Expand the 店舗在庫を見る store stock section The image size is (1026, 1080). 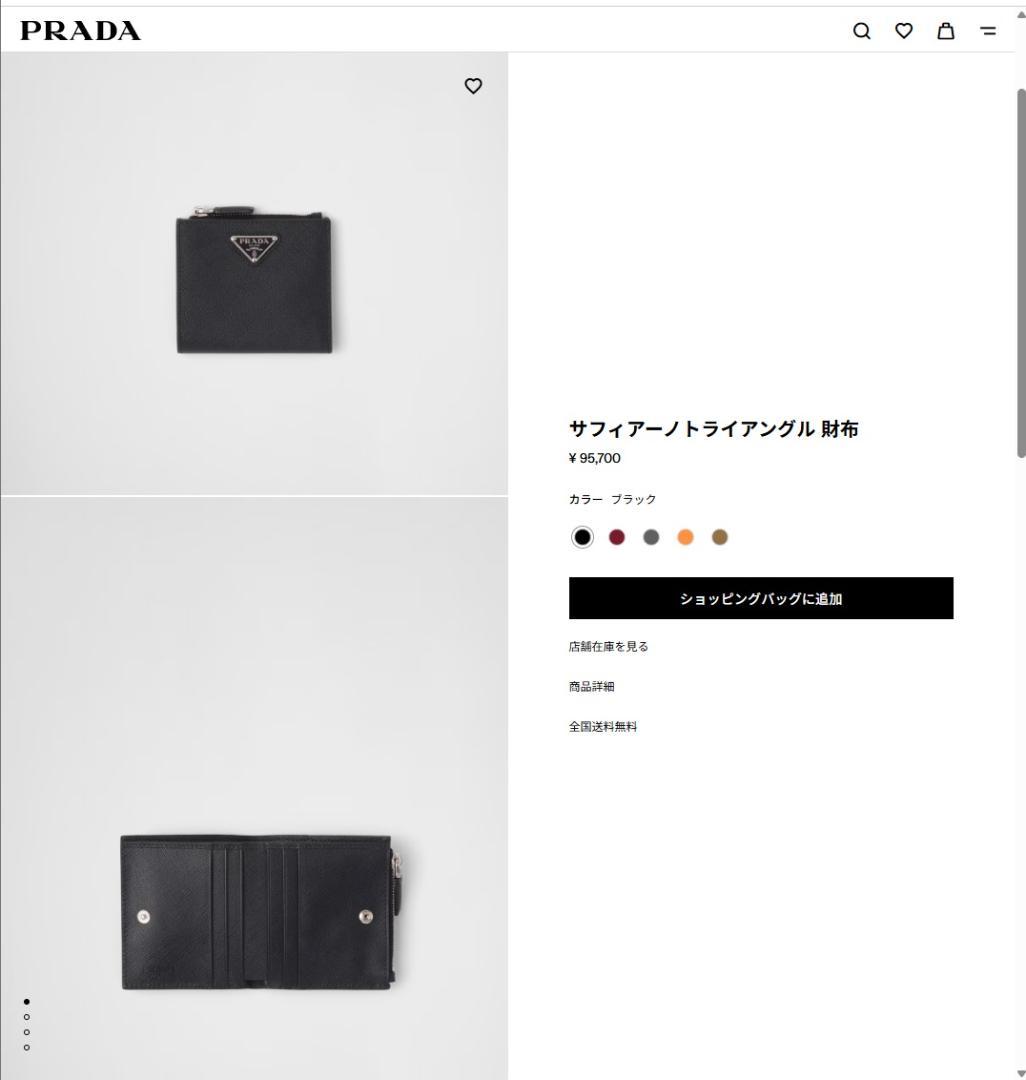pyautogui.click(x=607, y=646)
